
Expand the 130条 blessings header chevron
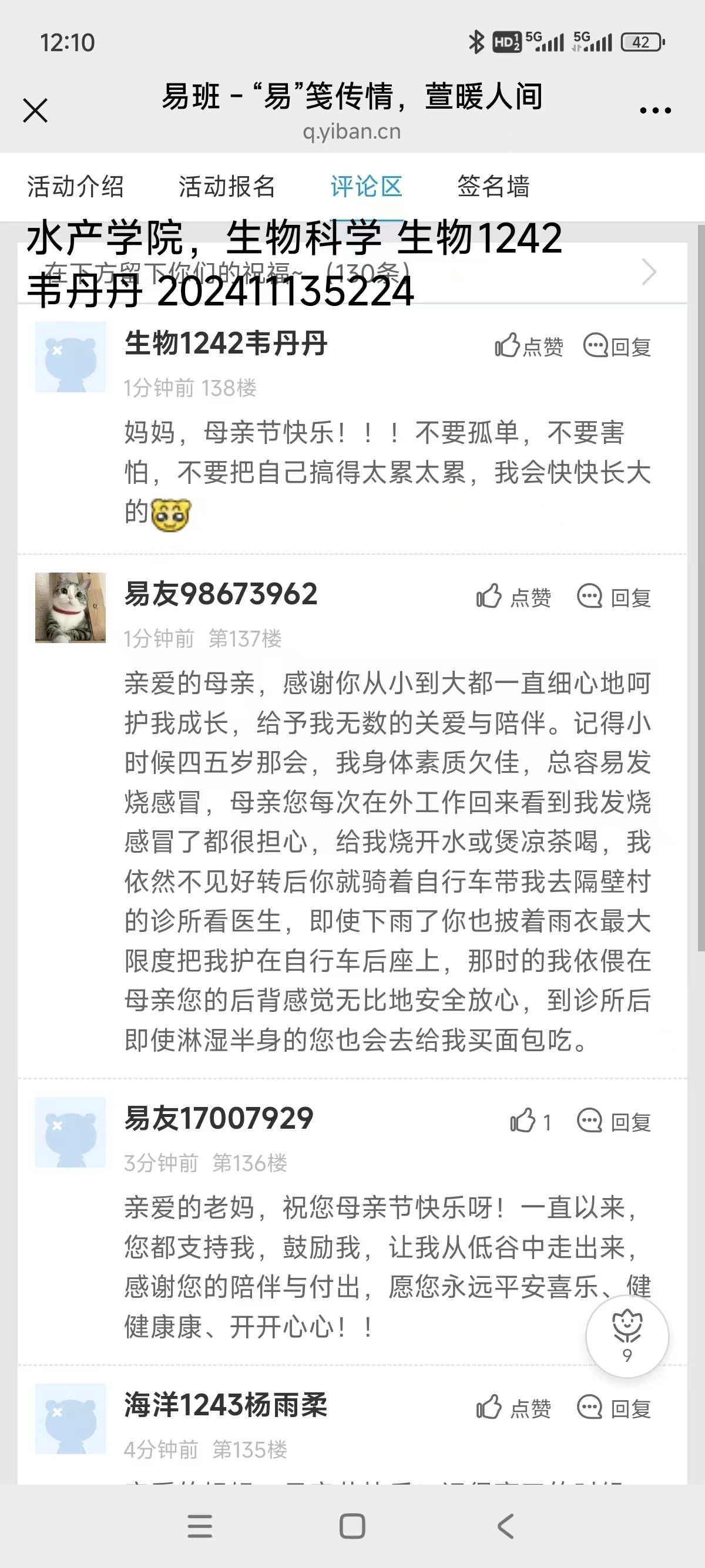pos(650,272)
